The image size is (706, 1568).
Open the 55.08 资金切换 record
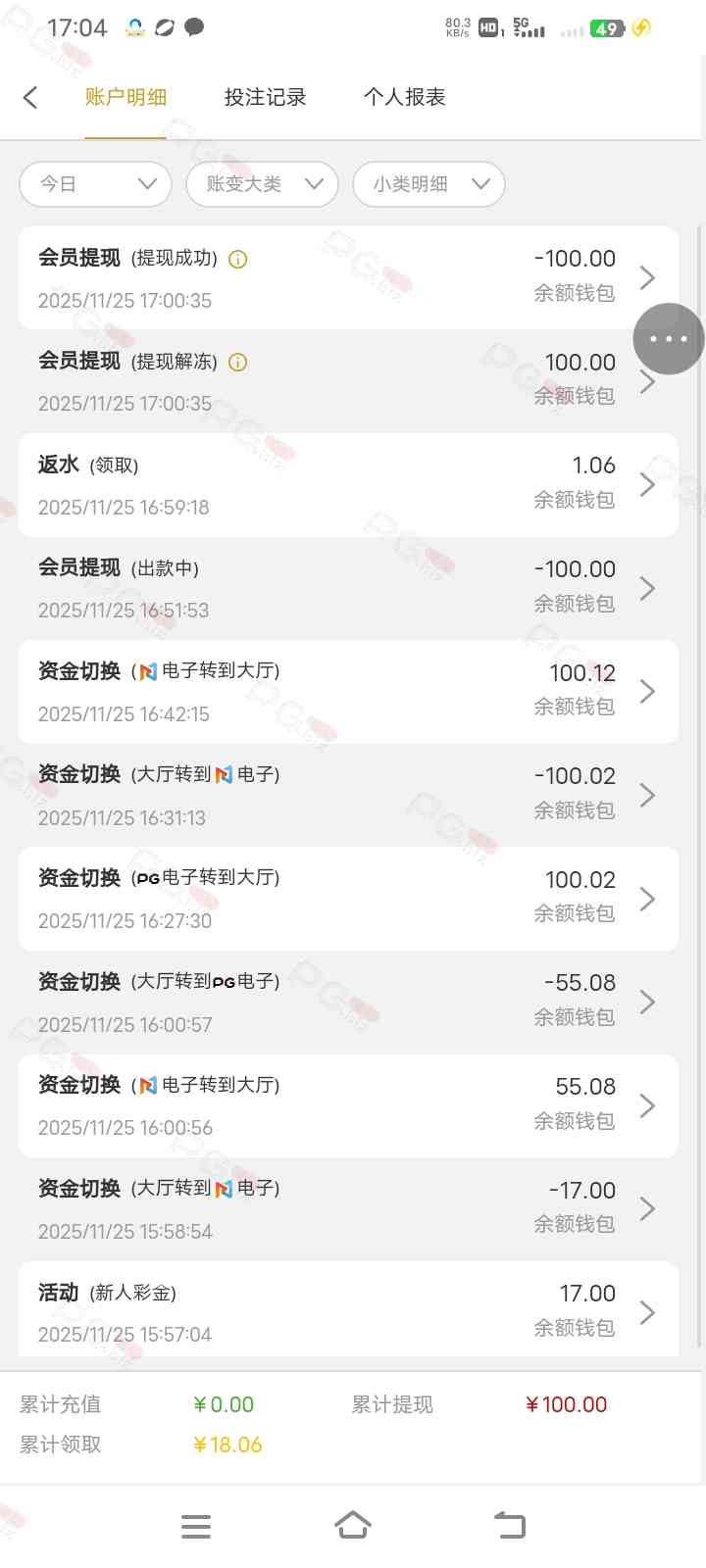(348, 1106)
